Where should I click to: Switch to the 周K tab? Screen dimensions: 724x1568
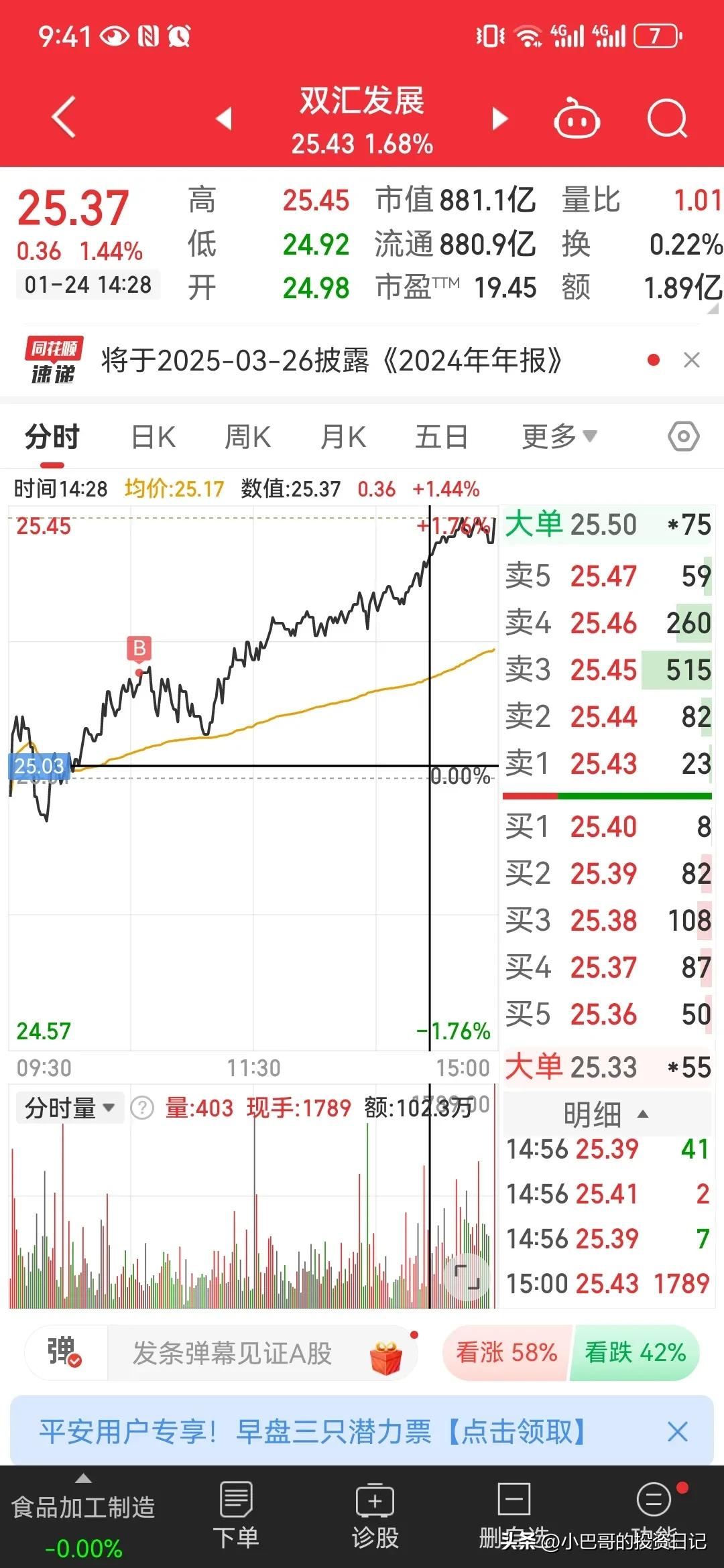click(x=247, y=438)
